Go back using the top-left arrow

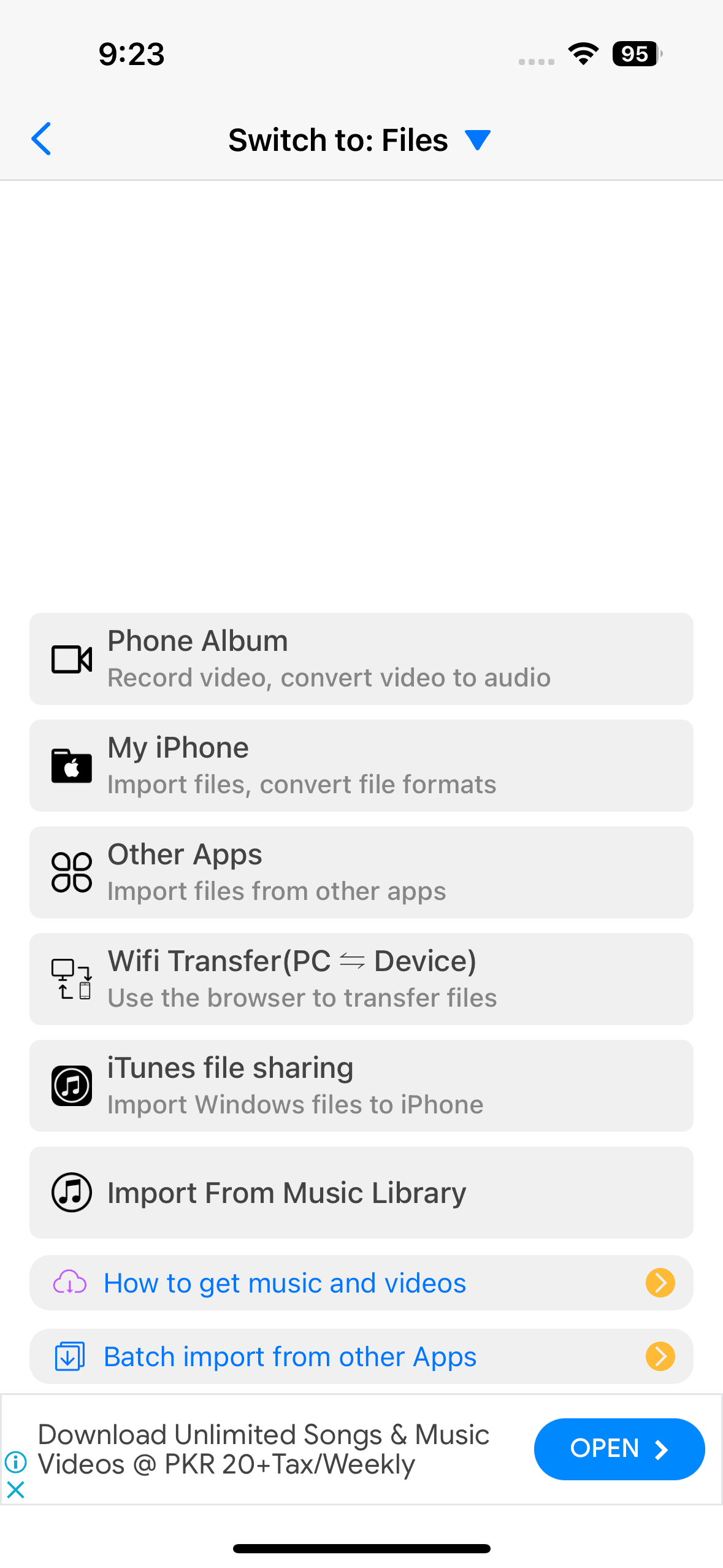click(40, 139)
